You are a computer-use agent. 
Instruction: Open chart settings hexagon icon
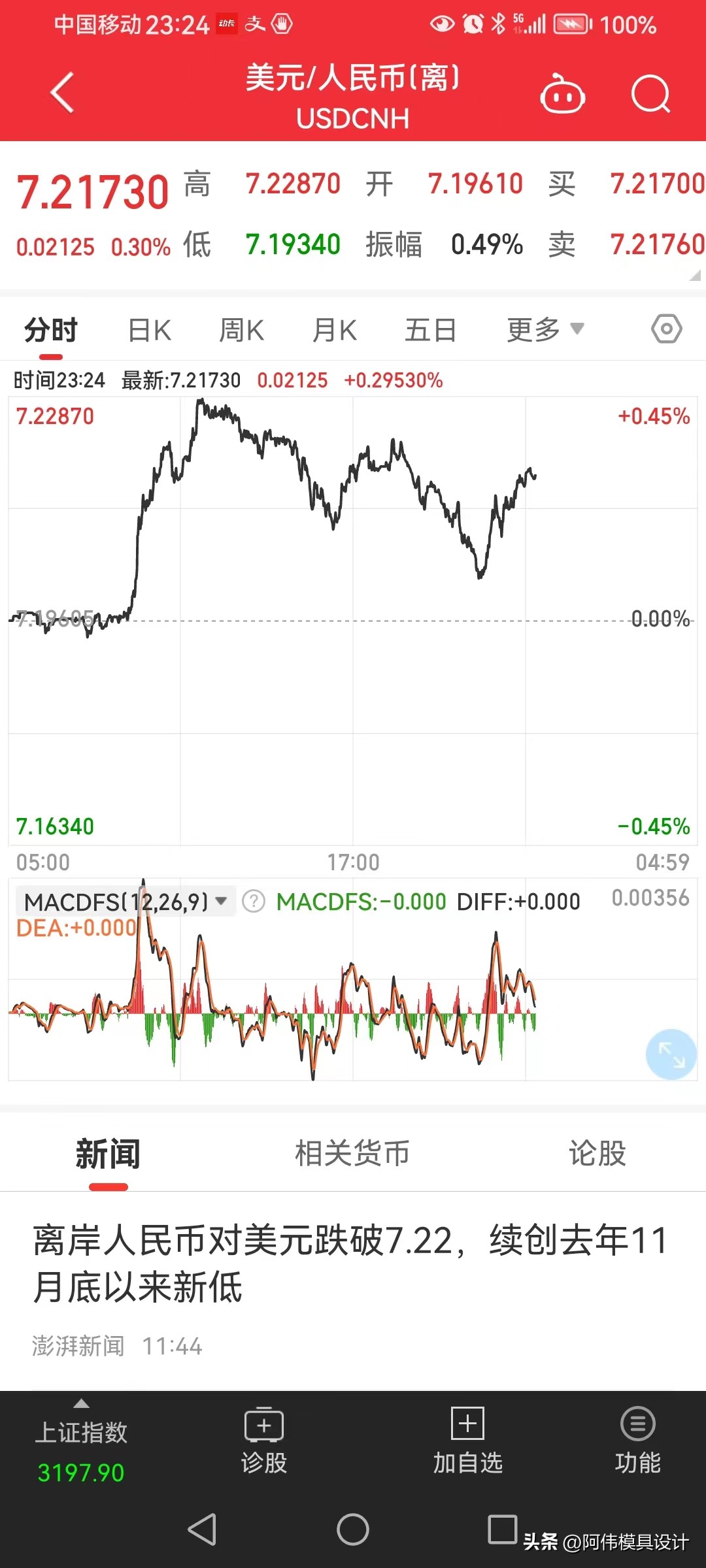666,329
